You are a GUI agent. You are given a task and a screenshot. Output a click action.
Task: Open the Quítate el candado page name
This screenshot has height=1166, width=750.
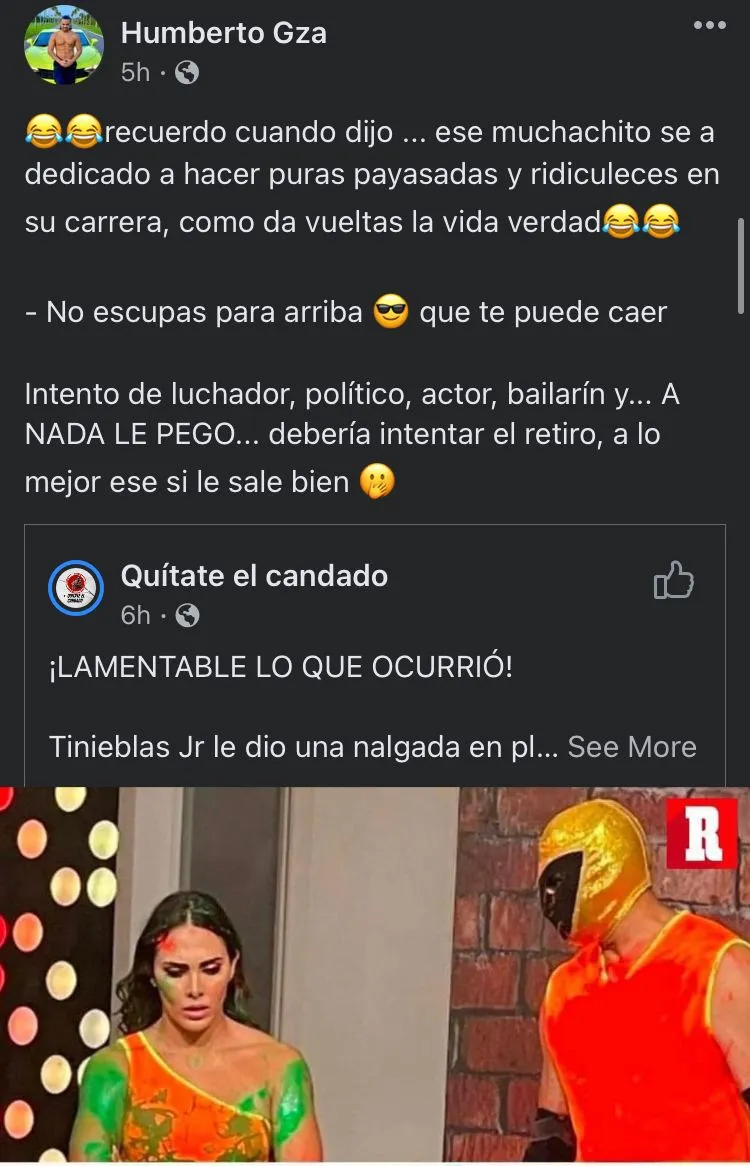click(254, 576)
